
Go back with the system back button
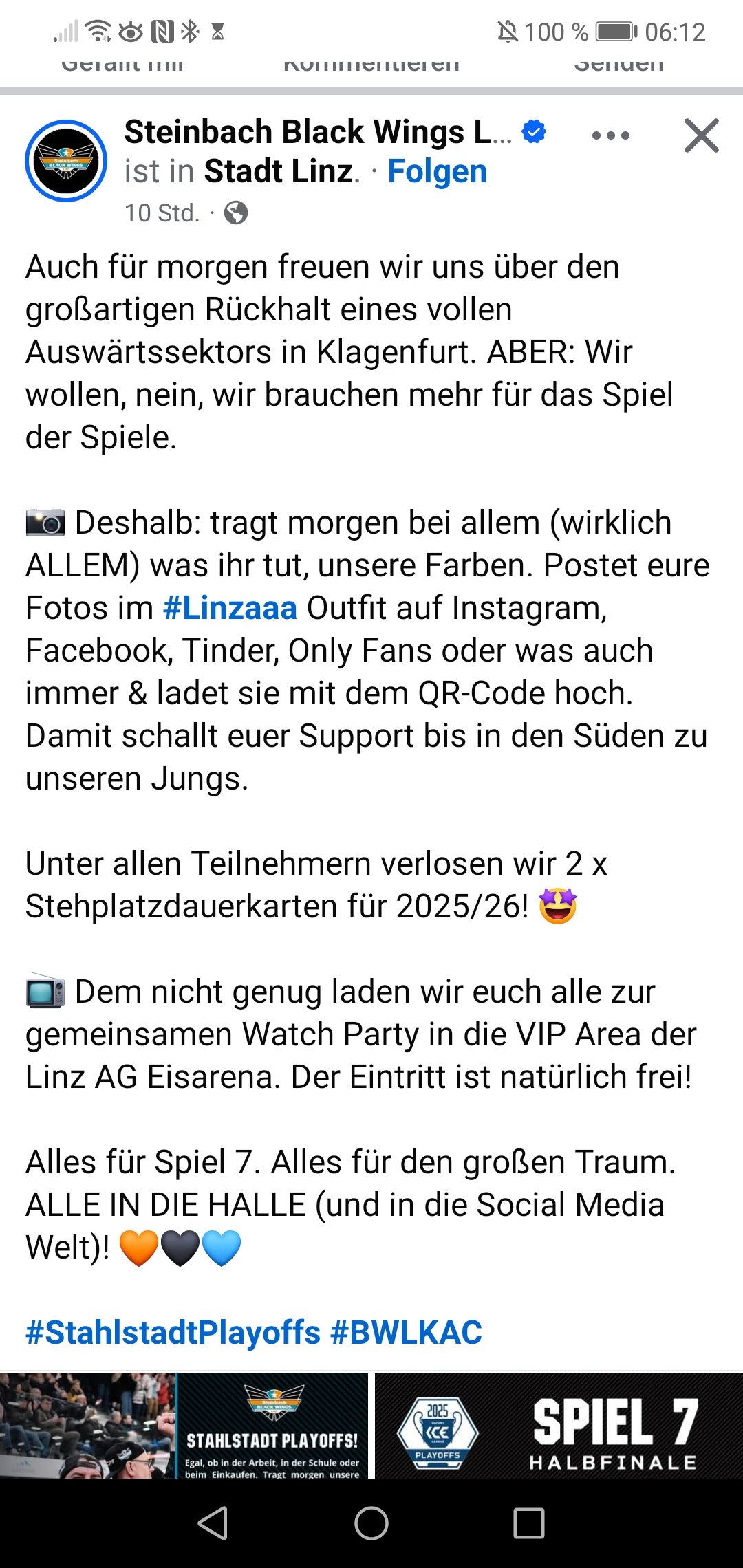tap(213, 1523)
